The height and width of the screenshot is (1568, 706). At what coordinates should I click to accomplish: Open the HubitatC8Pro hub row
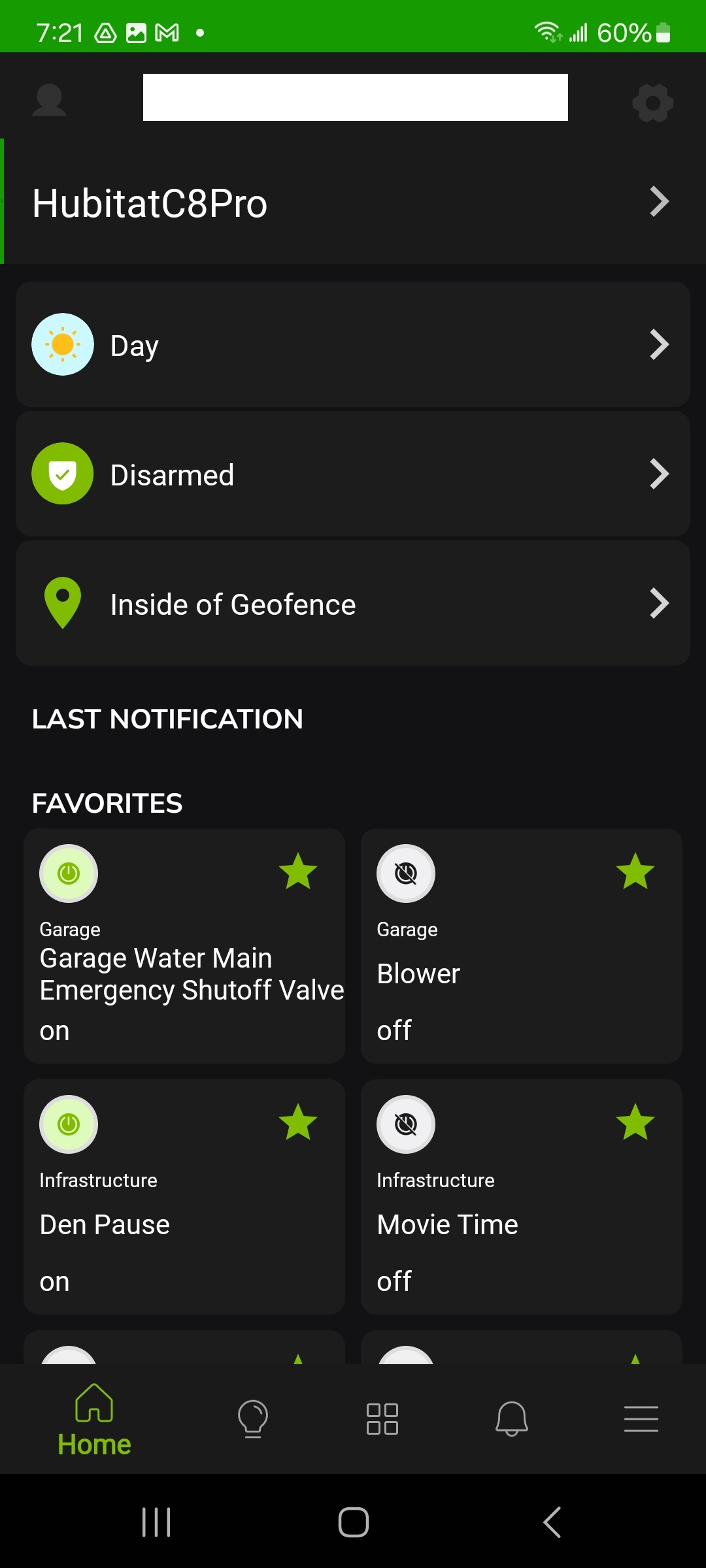353,202
